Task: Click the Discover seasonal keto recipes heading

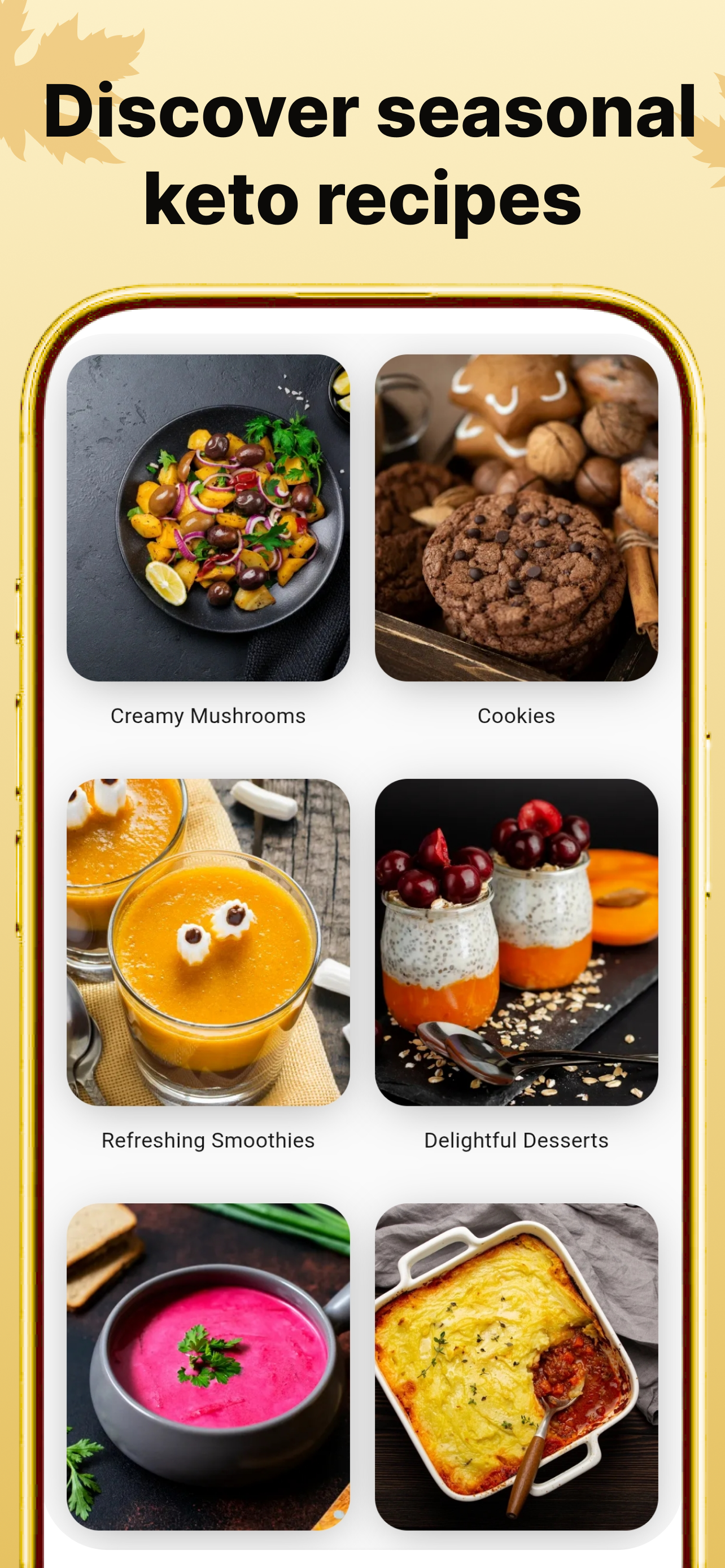Action: [x=362, y=154]
